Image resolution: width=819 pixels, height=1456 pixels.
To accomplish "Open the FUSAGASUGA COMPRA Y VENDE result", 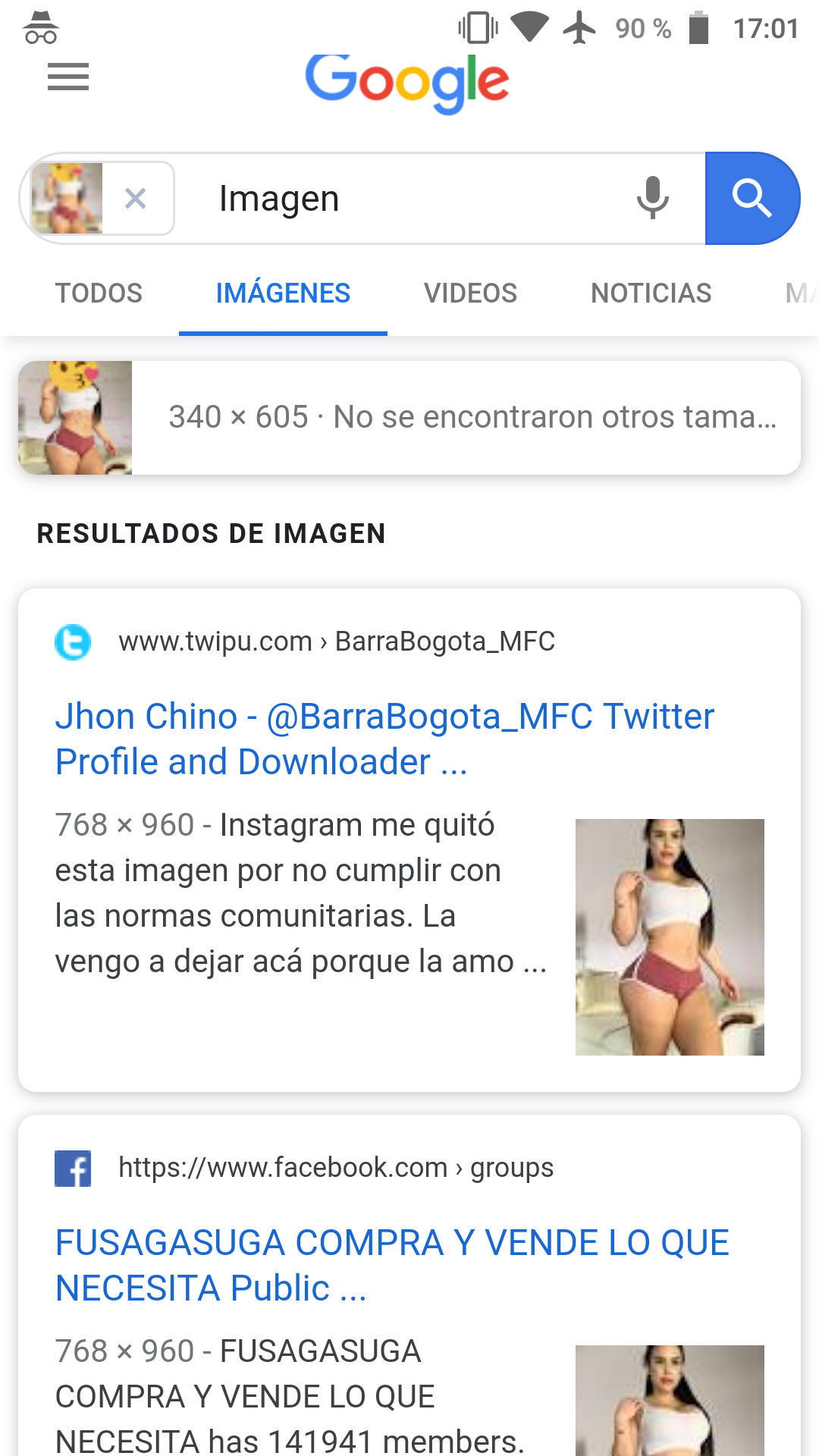I will click(x=392, y=1265).
